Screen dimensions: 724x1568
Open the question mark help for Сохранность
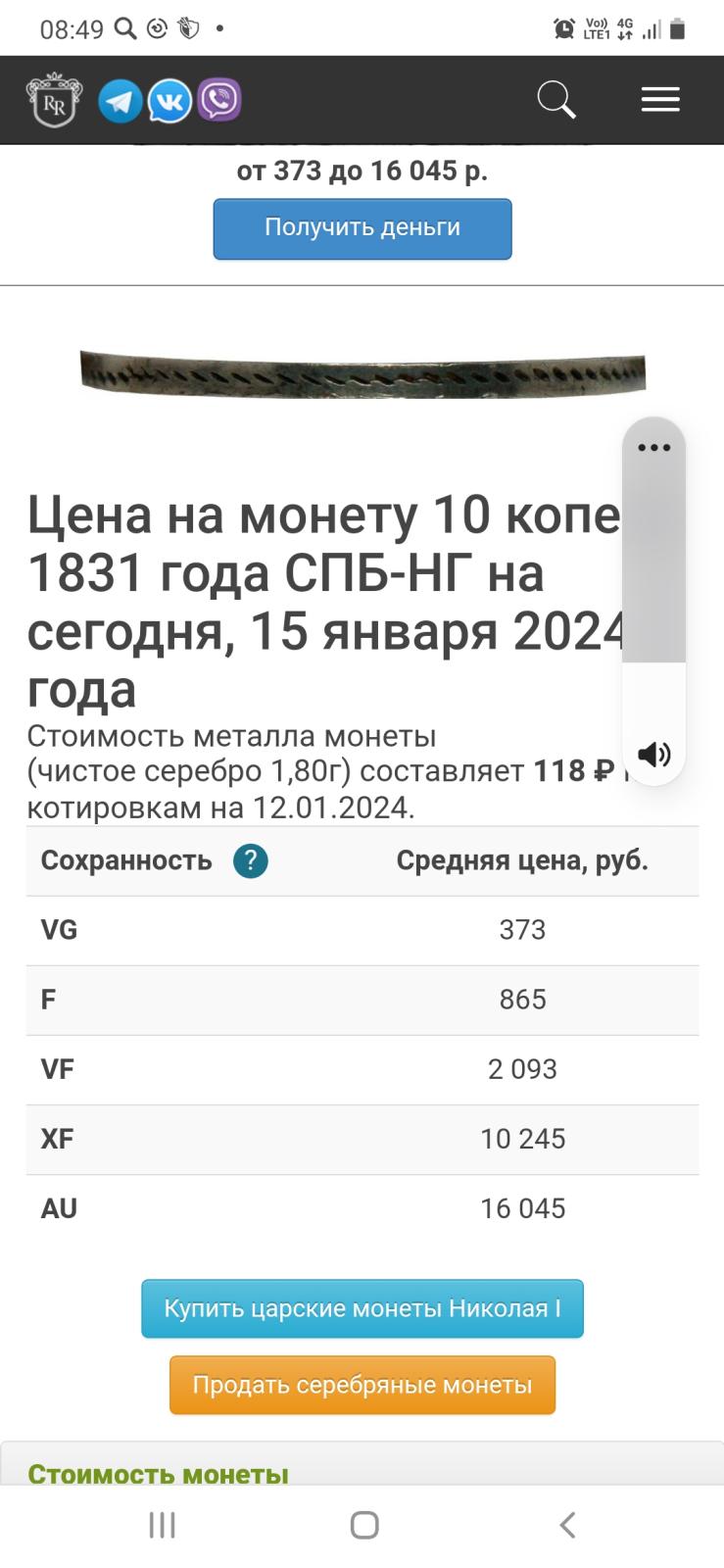pyautogui.click(x=251, y=861)
